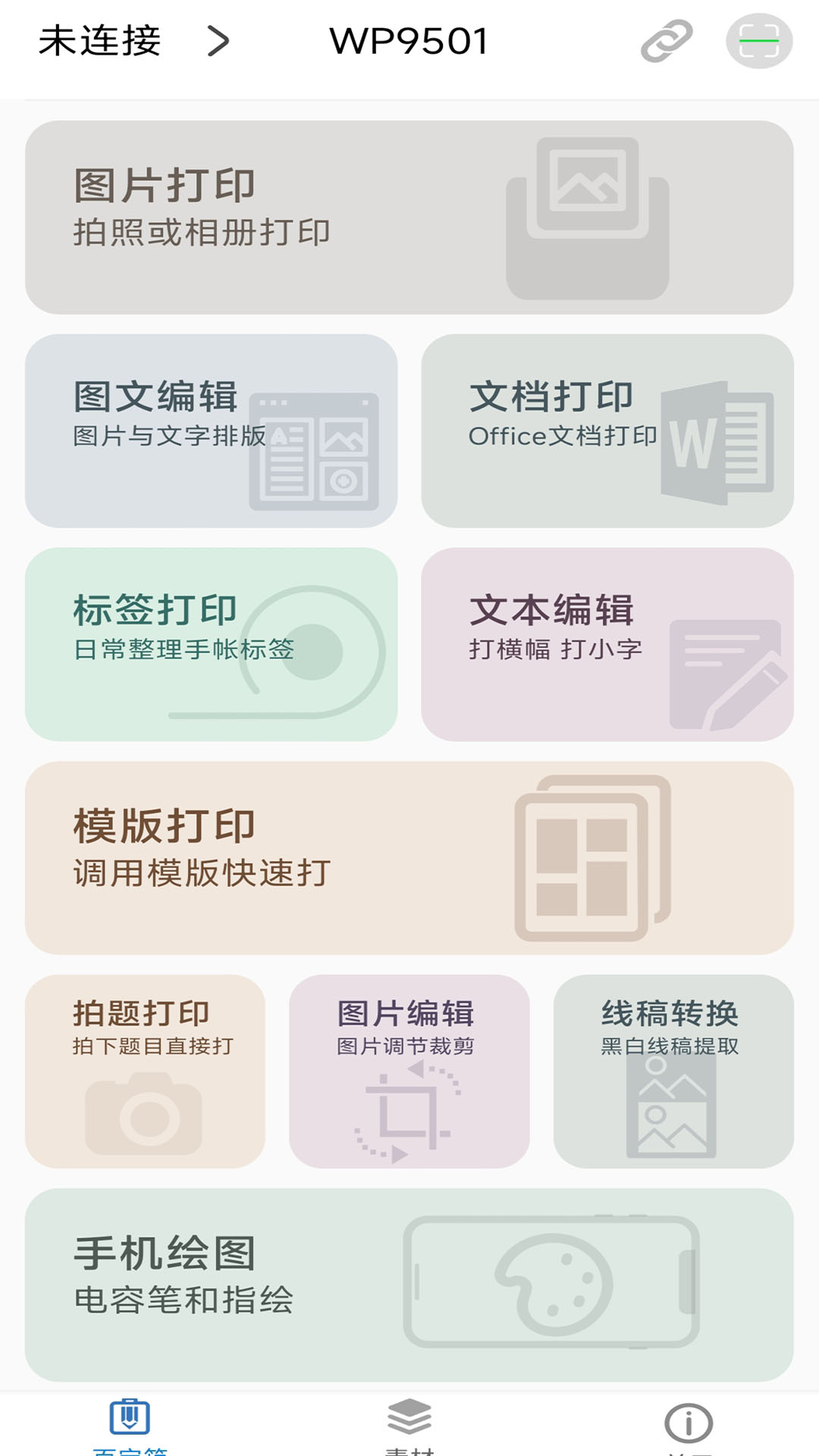Screen dimensions: 819x1456
Task: Open 线稿转换 line art conversion
Action: 673,1072
